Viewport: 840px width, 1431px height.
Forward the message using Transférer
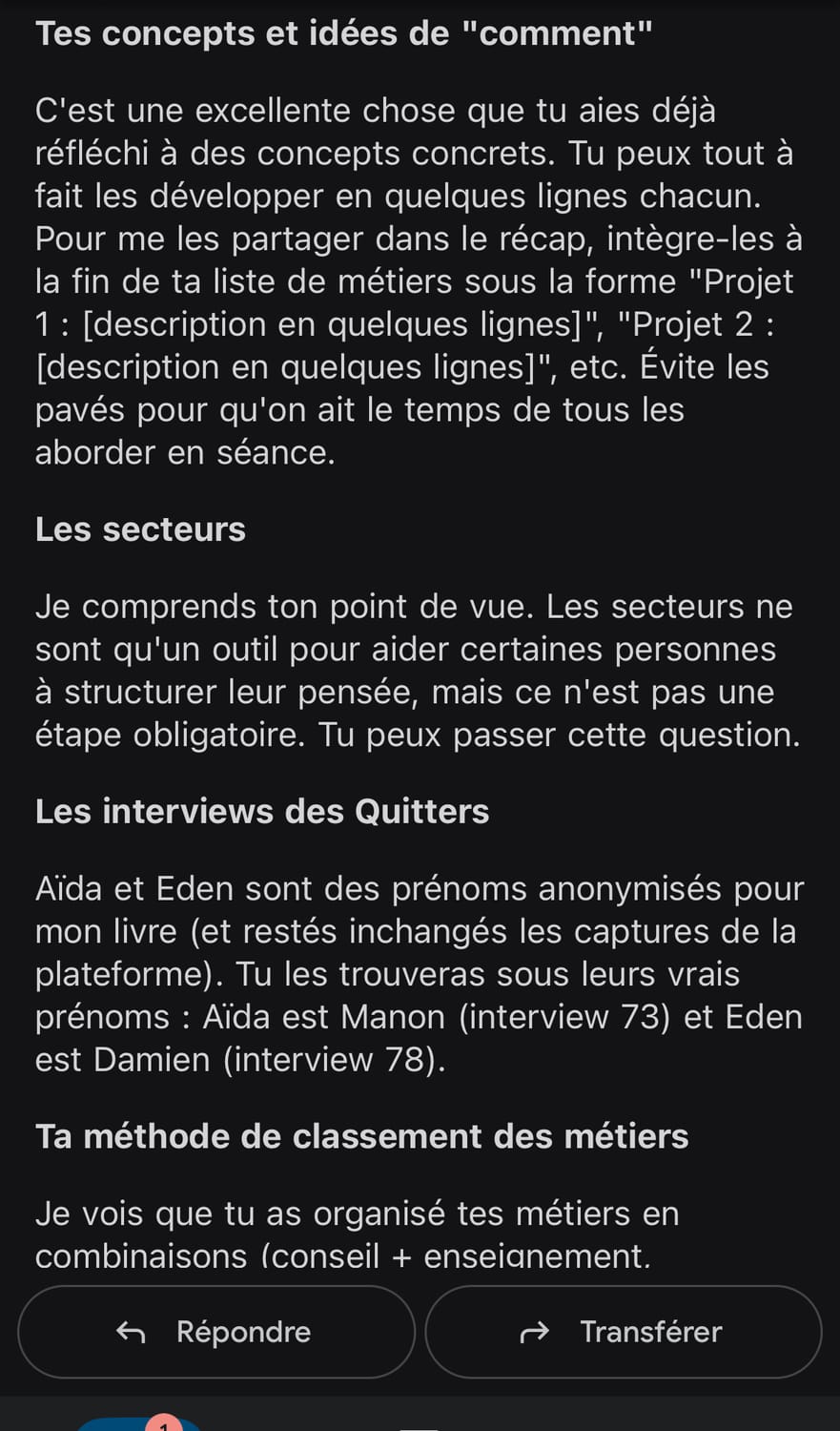[624, 1332]
